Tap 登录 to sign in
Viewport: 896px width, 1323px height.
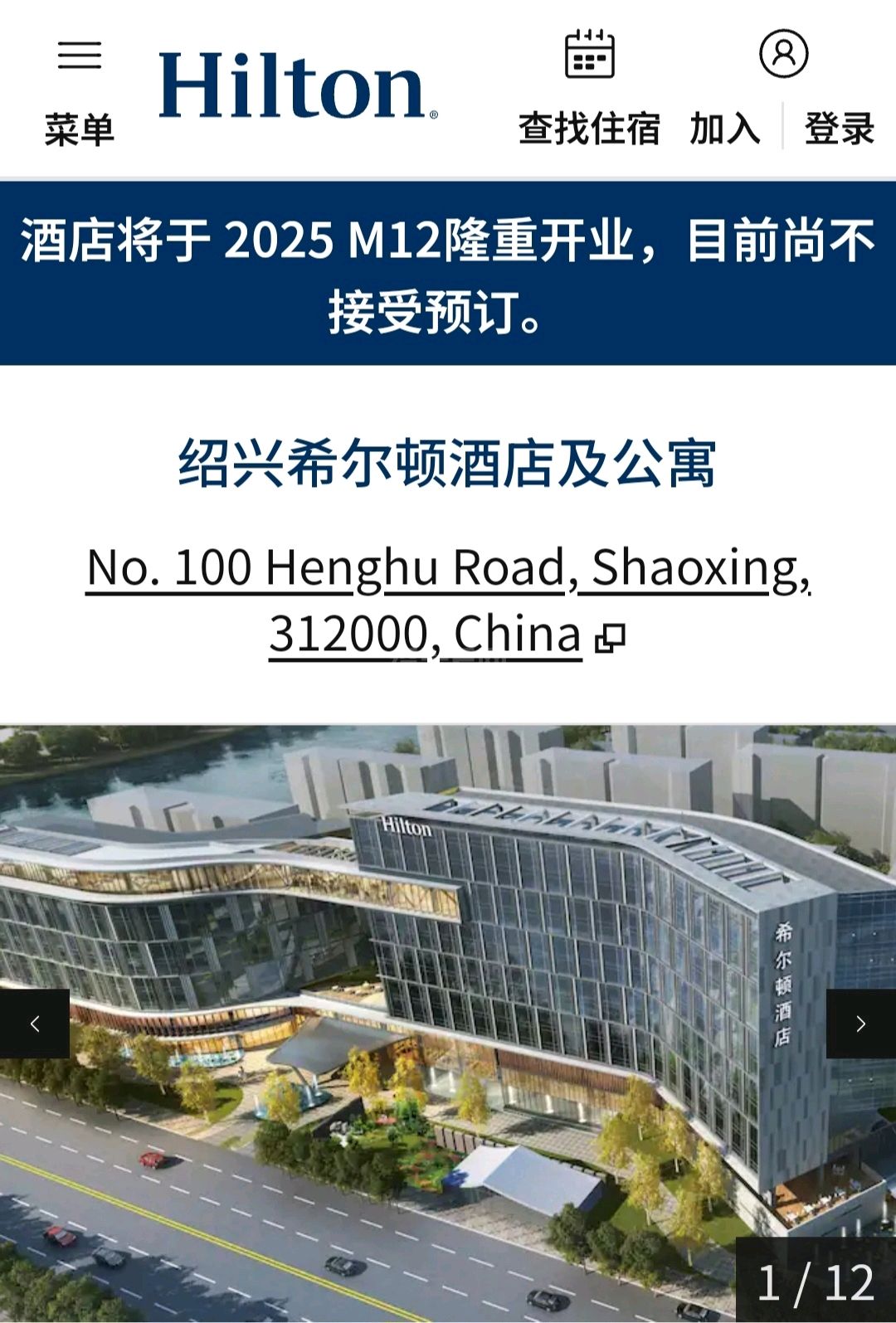[839, 128]
